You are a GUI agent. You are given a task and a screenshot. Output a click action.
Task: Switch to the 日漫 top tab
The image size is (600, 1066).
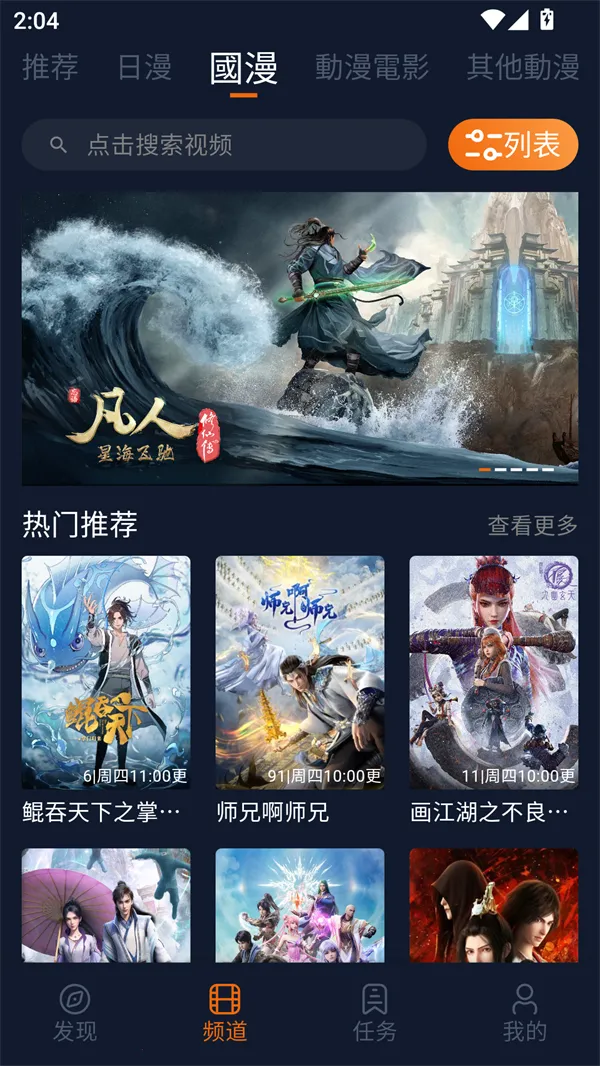[145, 67]
